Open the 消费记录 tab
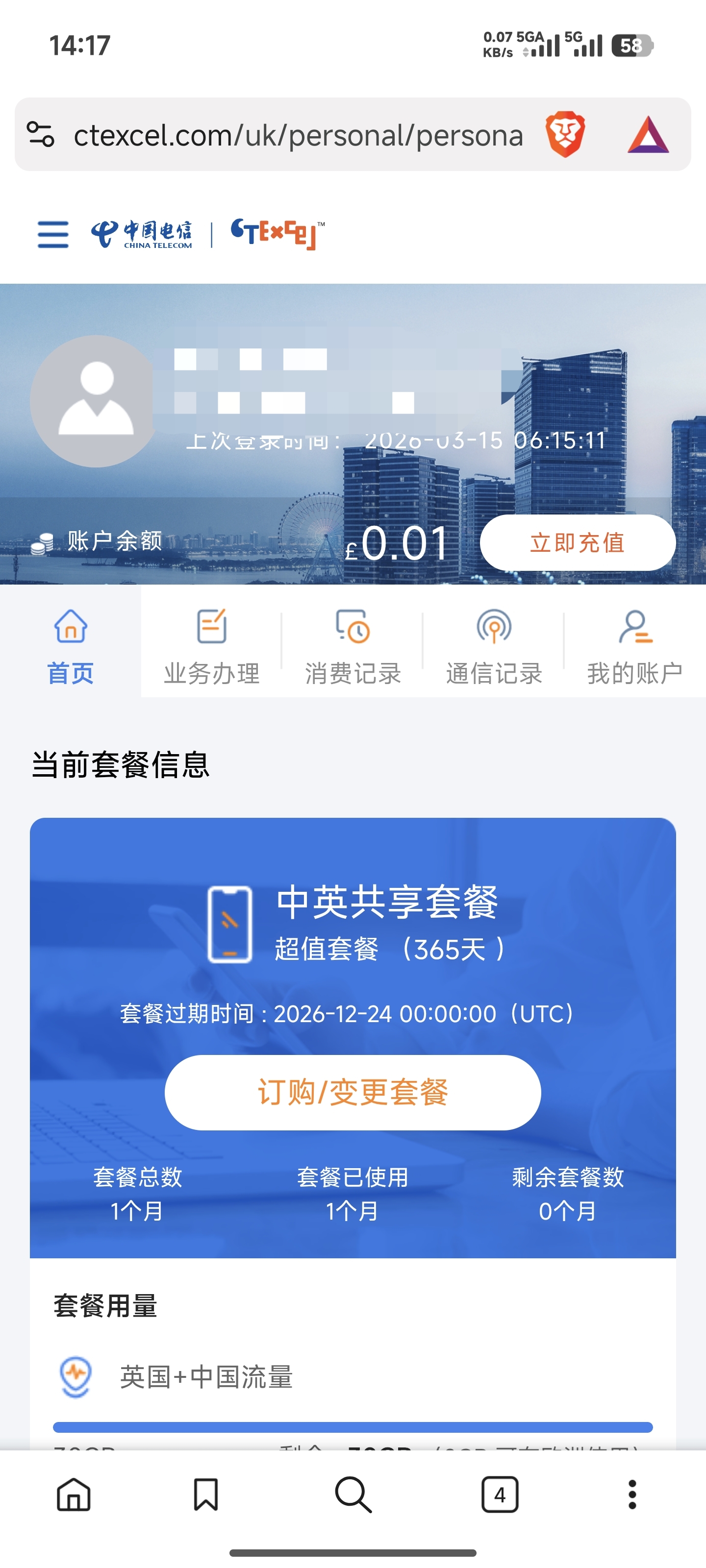 pos(353,646)
